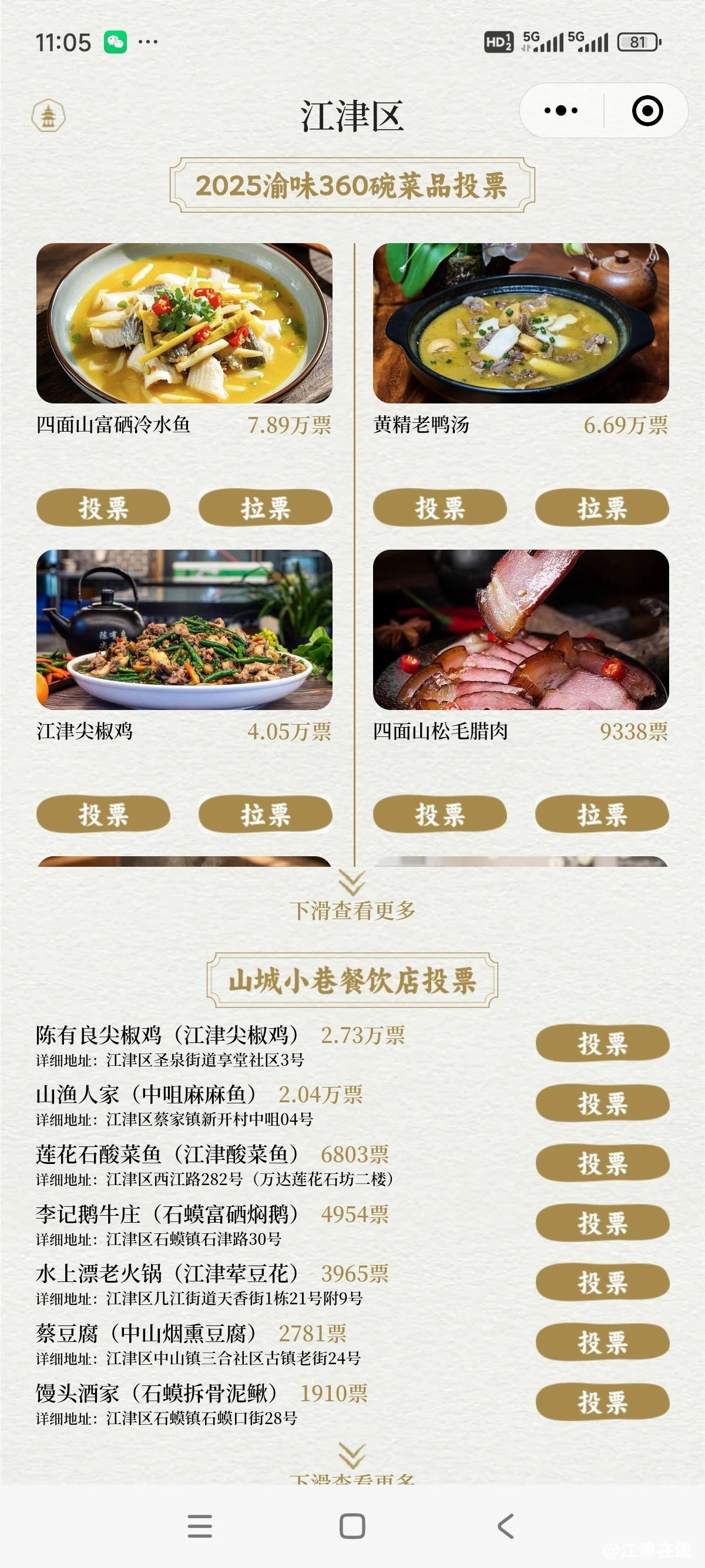Vote for 黄精老鸭汤
Viewport: 705px width, 1568px height.
[439, 507]
